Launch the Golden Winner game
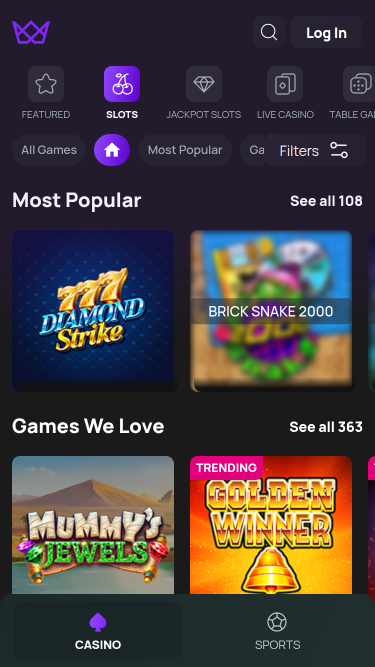 271,525
